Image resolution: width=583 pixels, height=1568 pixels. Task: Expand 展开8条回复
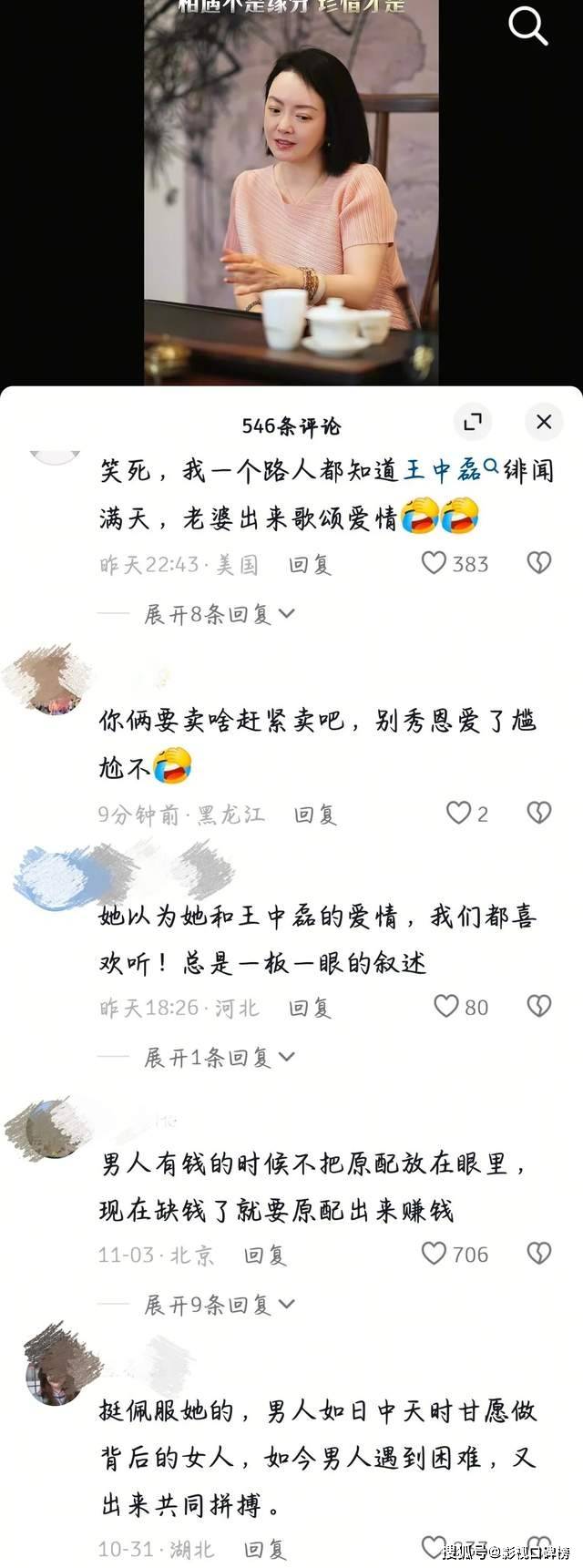tap(219, 614)
